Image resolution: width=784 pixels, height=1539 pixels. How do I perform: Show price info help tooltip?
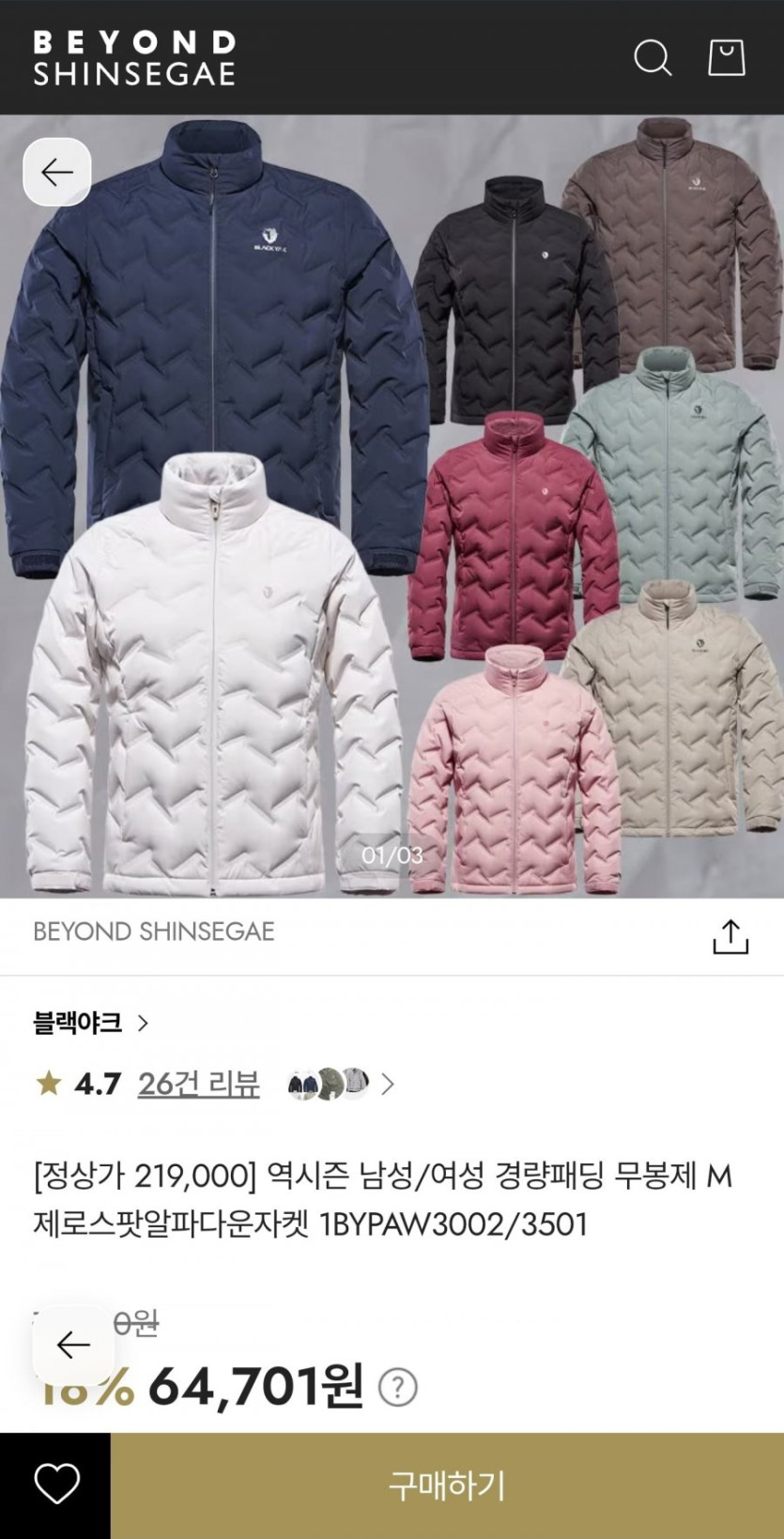[398, 1387]
